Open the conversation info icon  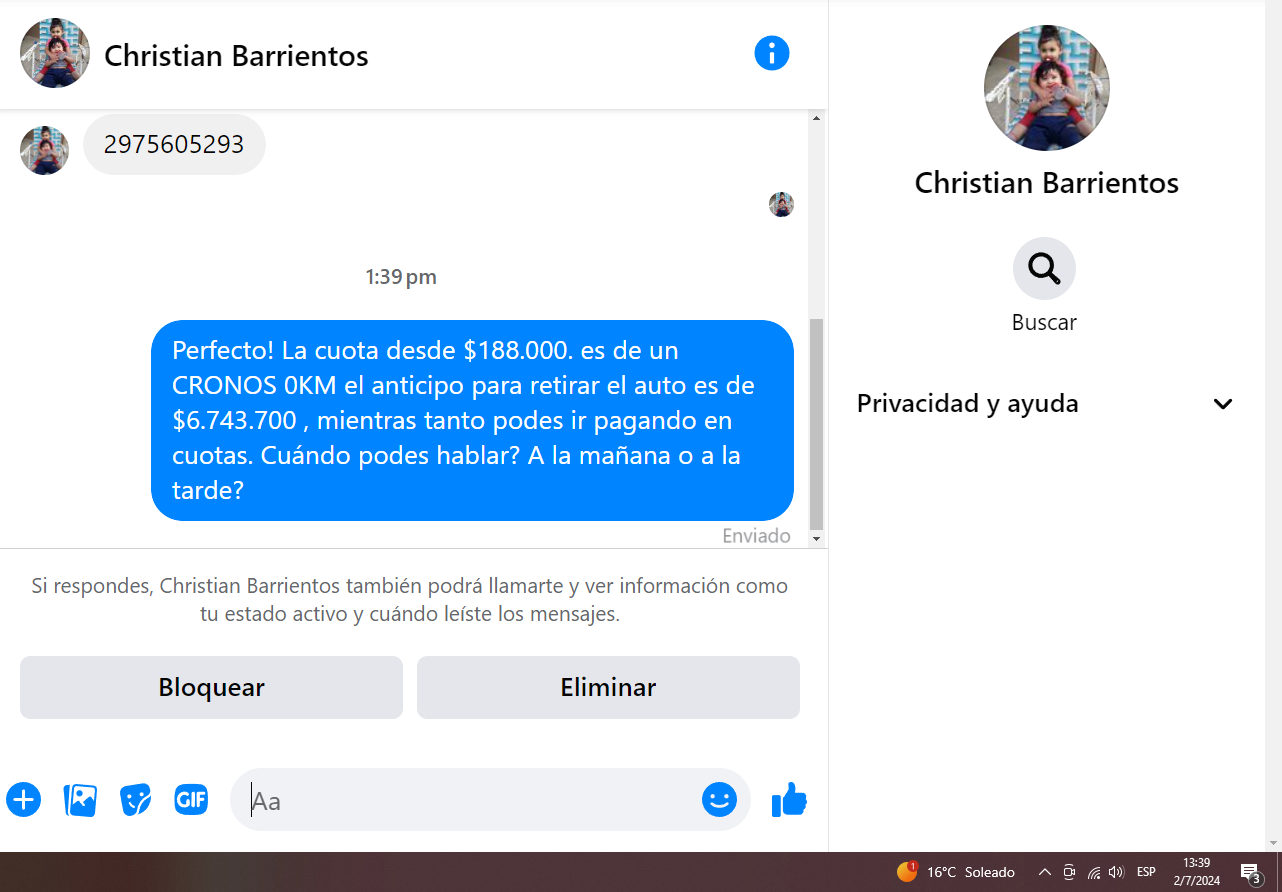click(771, 53)
